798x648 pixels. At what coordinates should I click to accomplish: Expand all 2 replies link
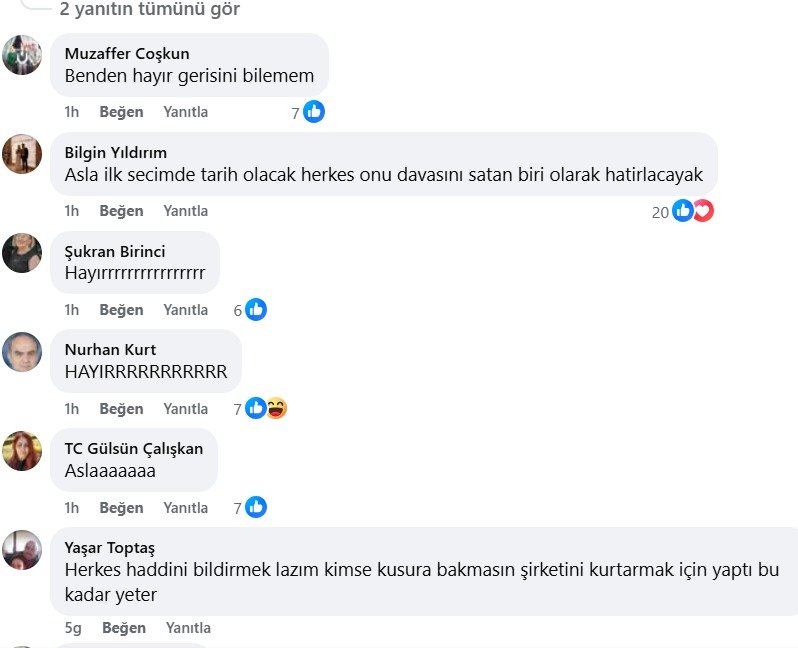click(149, 10)
